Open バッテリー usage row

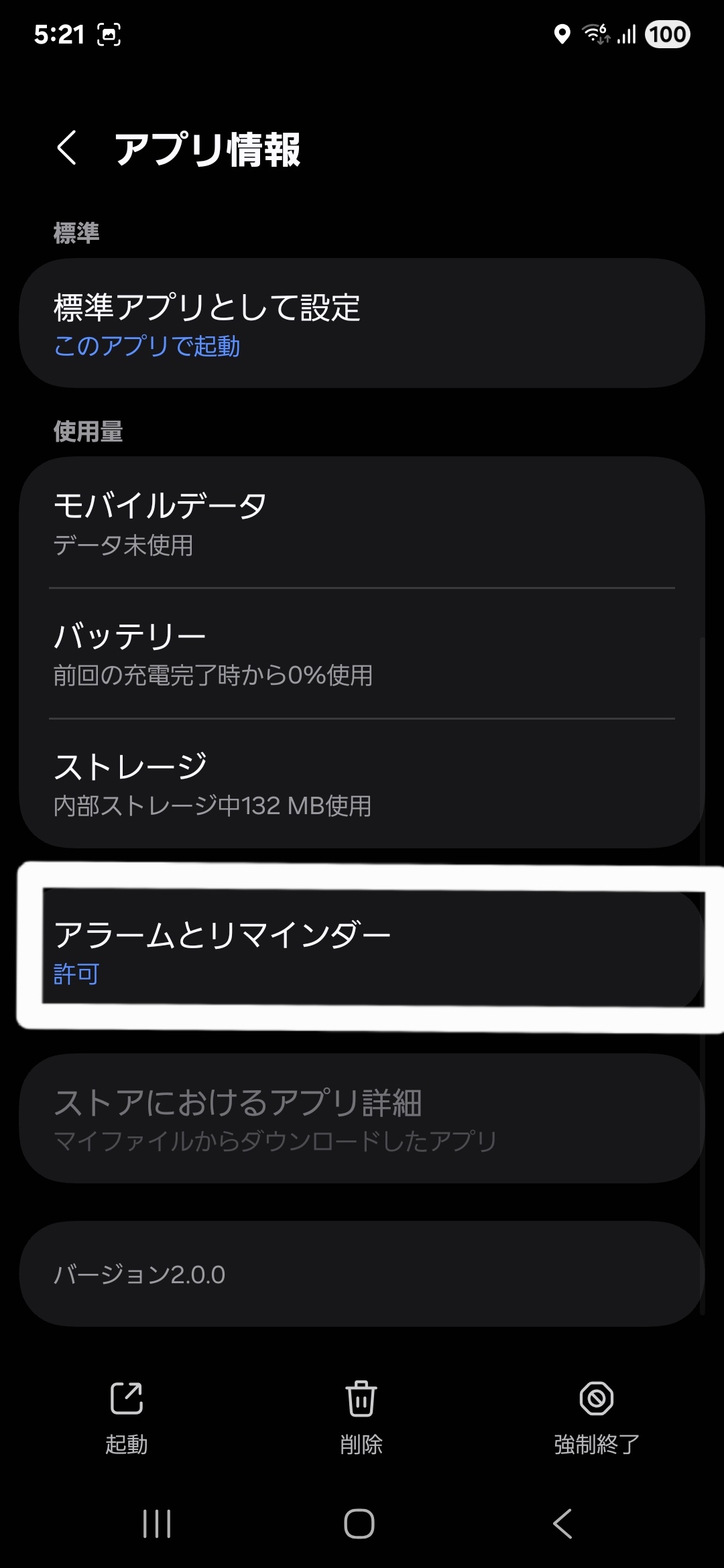coord(362,654)
